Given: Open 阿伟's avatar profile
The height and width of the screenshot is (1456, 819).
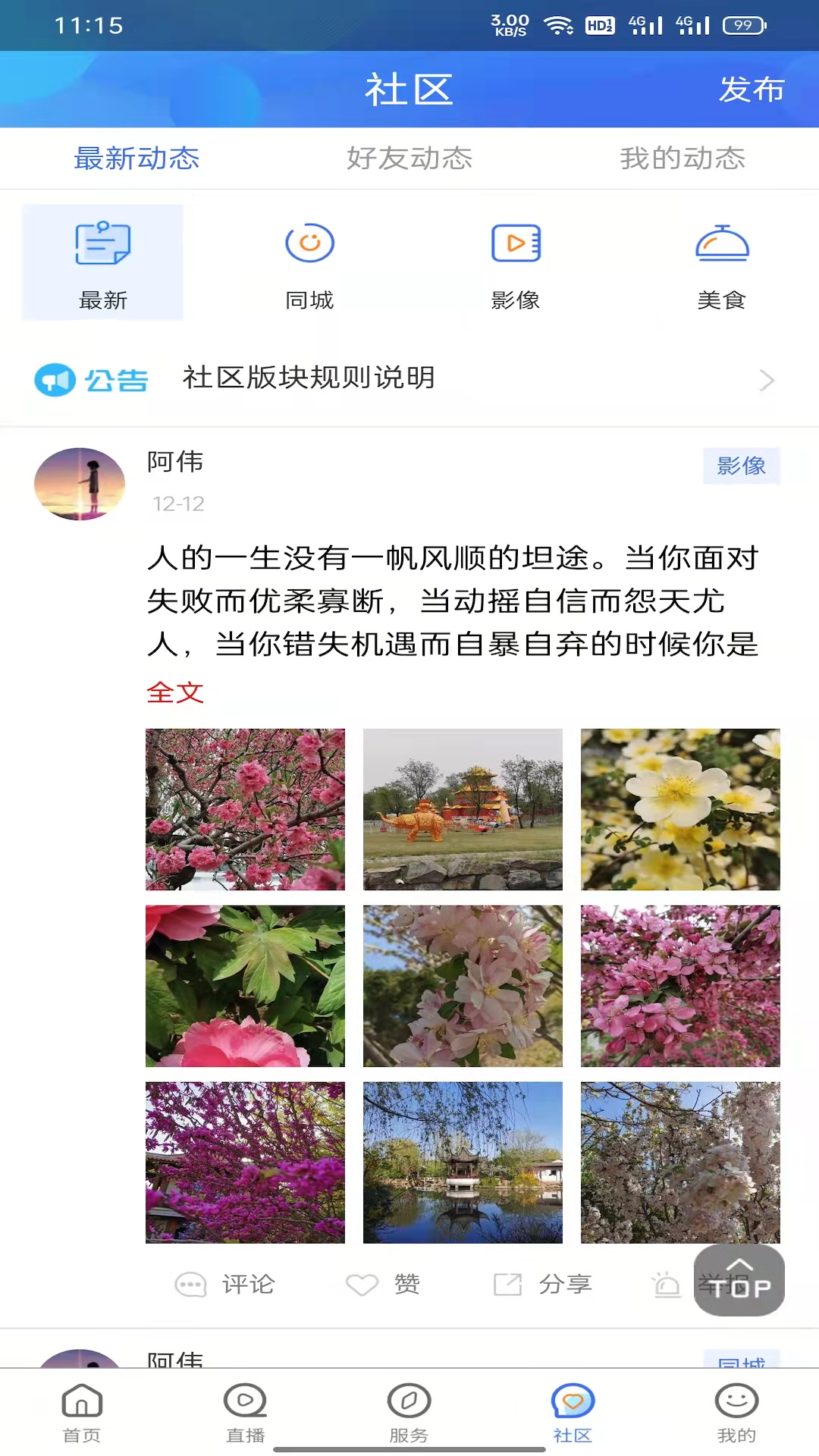Looking at the screenshot, I should tap(80, 484).
